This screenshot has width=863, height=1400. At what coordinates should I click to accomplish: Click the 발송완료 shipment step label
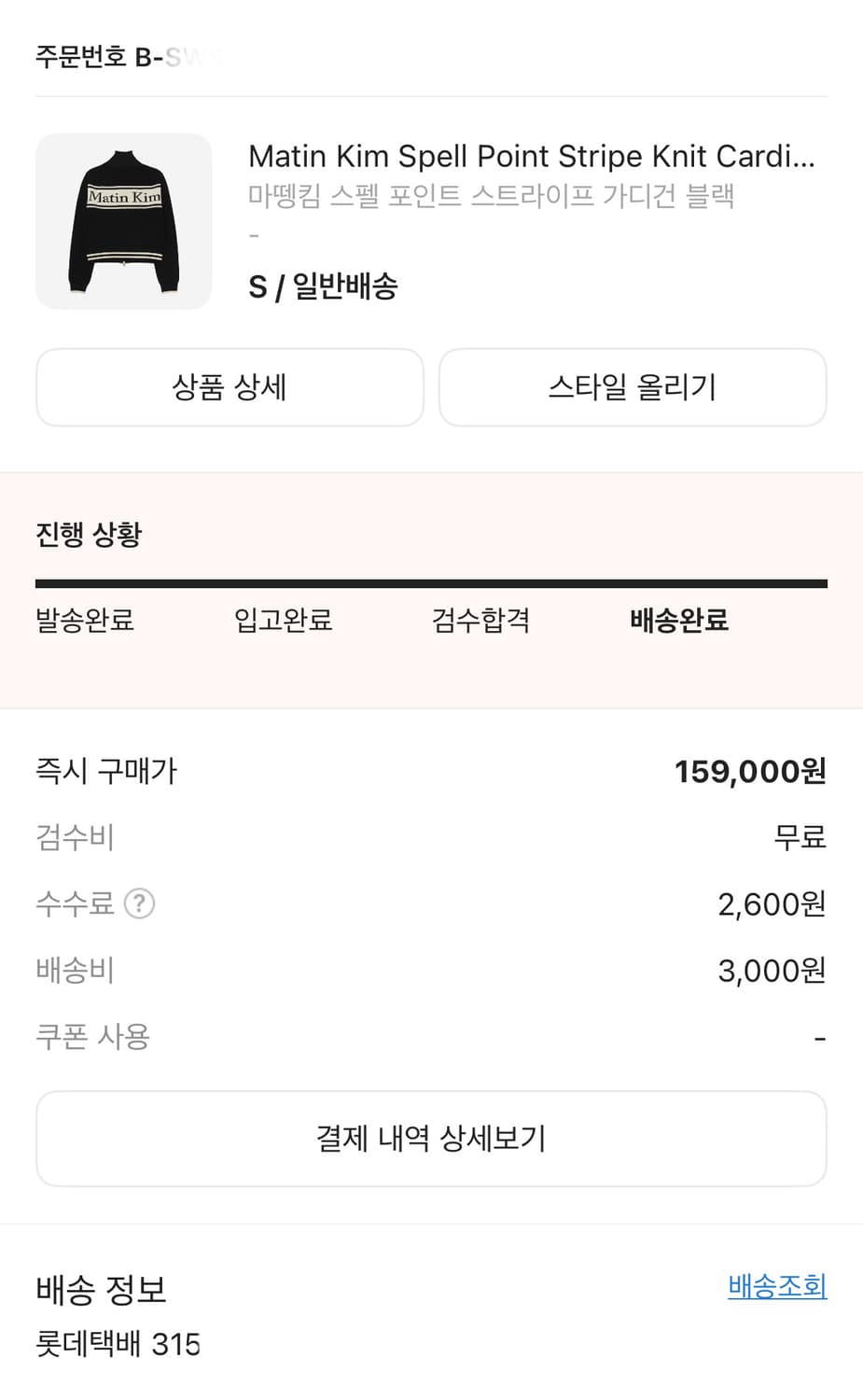84,620
